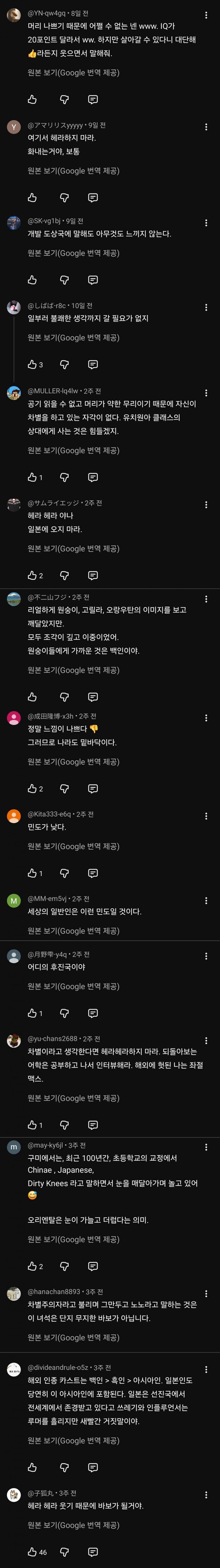
Task: View original of @不二山フジ's comment
Action: tap(73, 670)
